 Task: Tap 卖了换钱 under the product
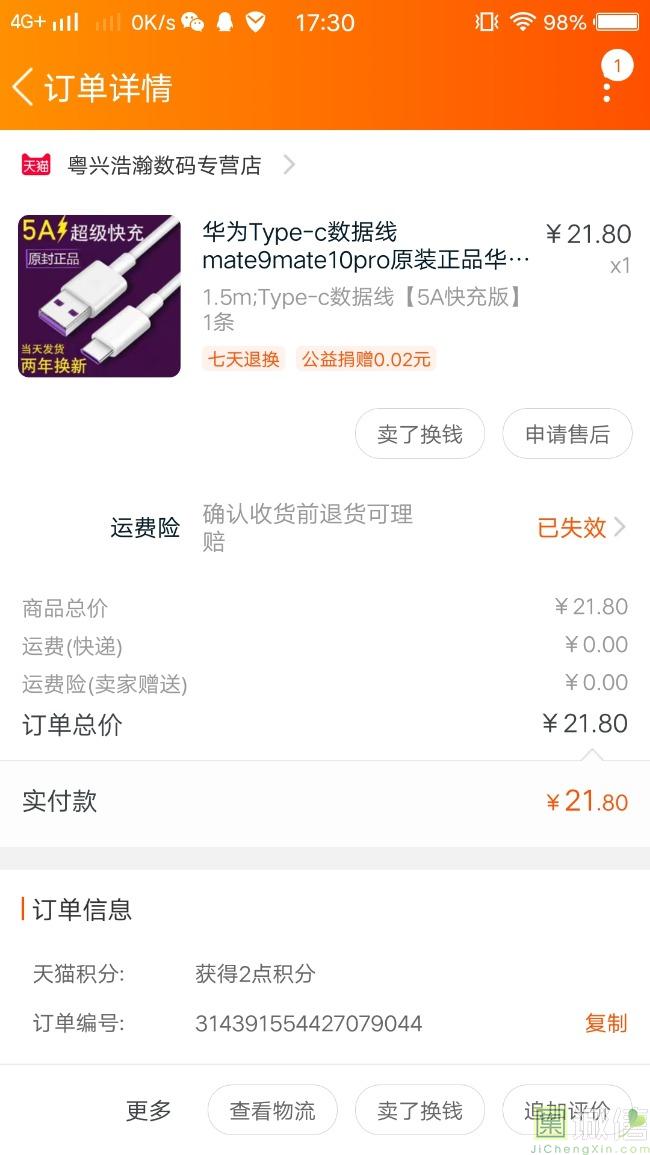(x=419, y=434)
